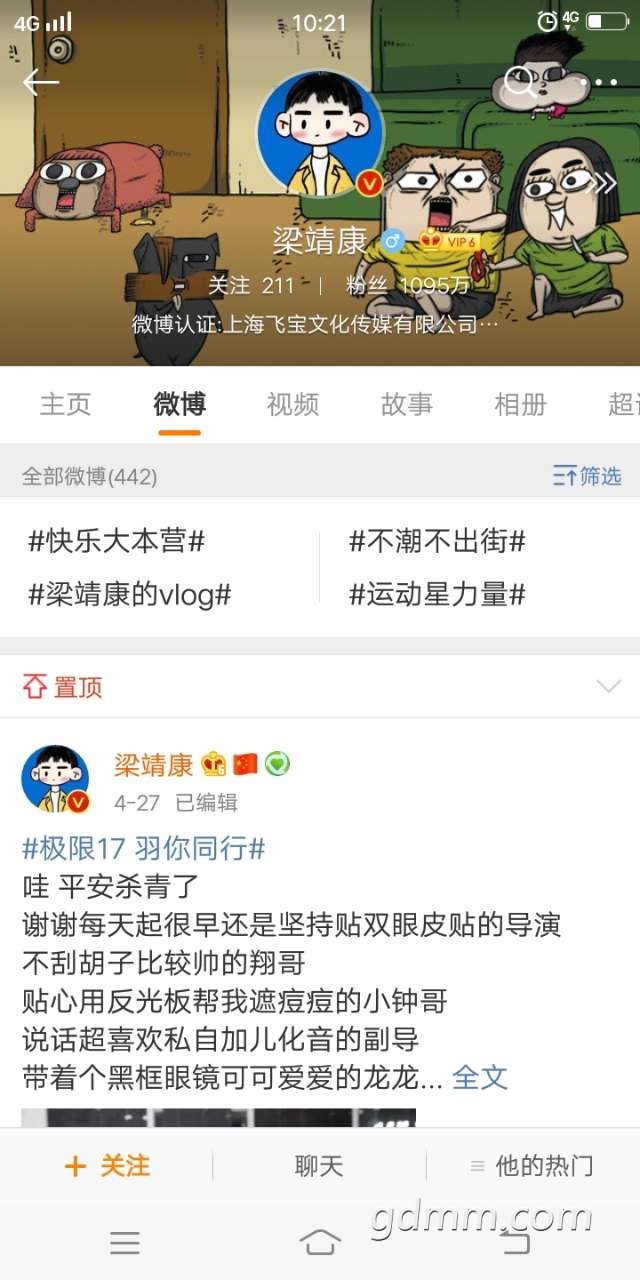
Task: Open search in the profile header
Action: pyautogui.click(x=519, y=82)
